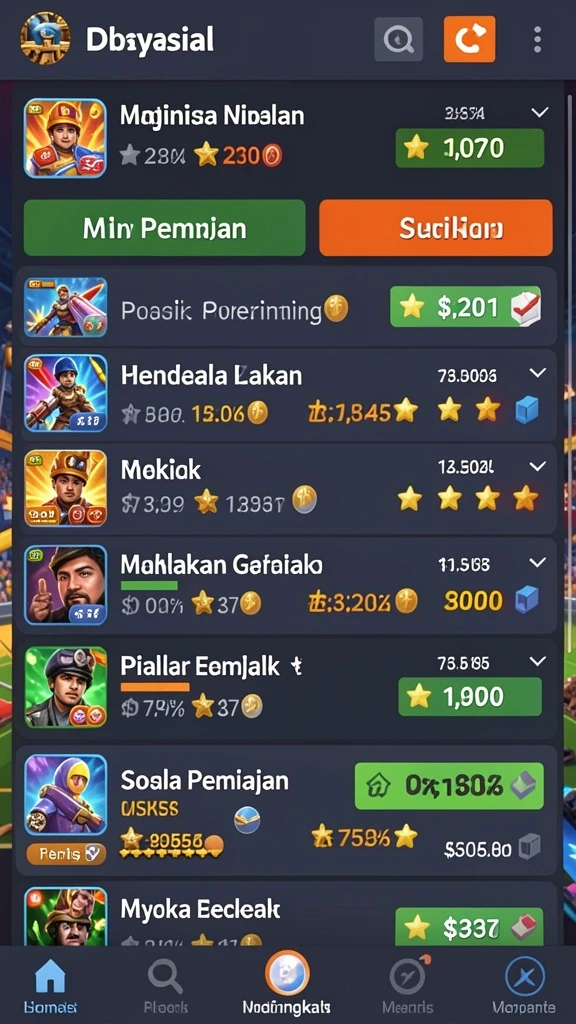Open the Soala Pemiajan card
The width and height of the screenshot is (576, 1024).
[x=287, y=810]
